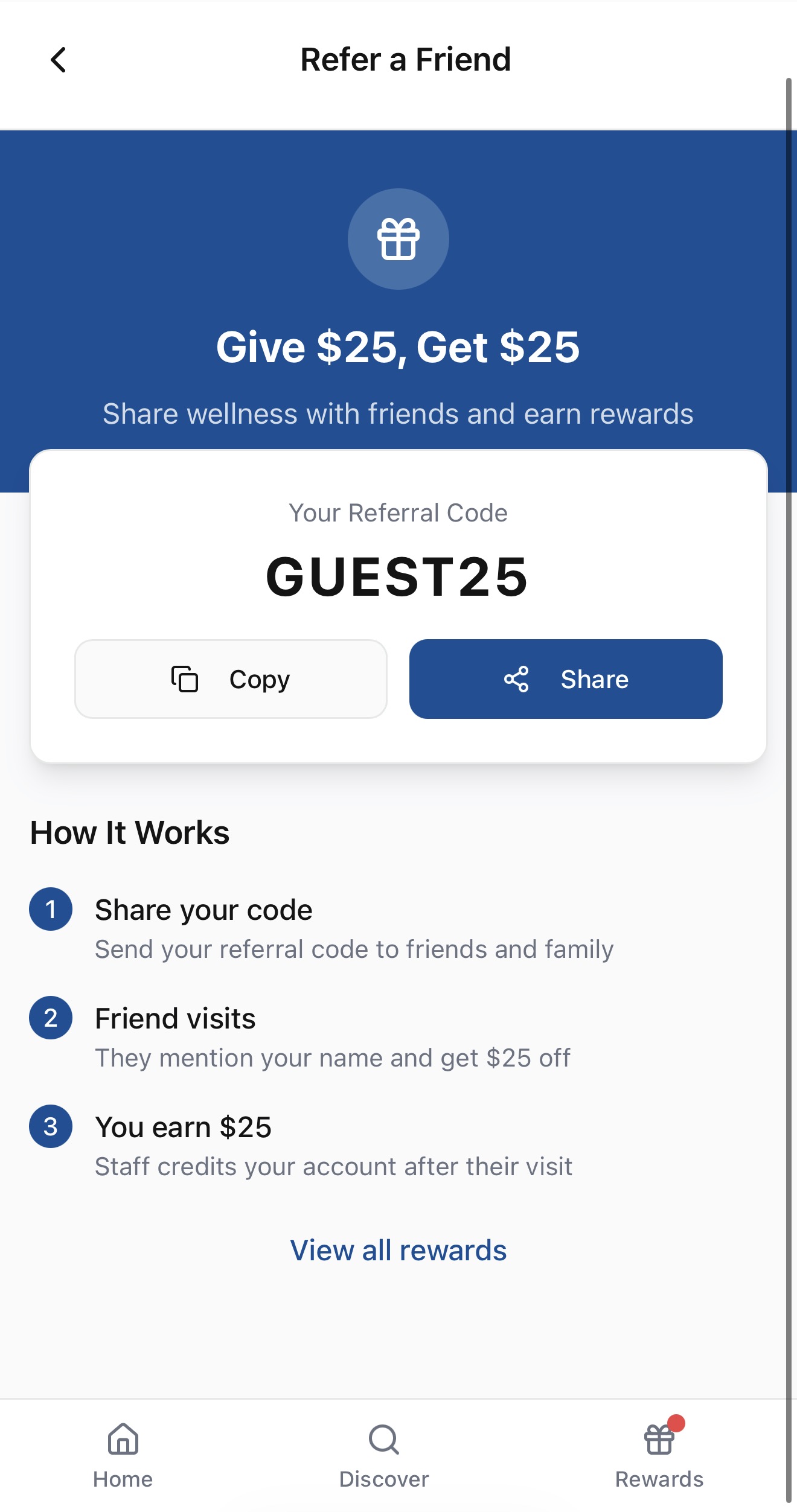This screenshot has width=797, height=1512.
Task: Switch to the Discover tab
Action: click(382, 1455)
